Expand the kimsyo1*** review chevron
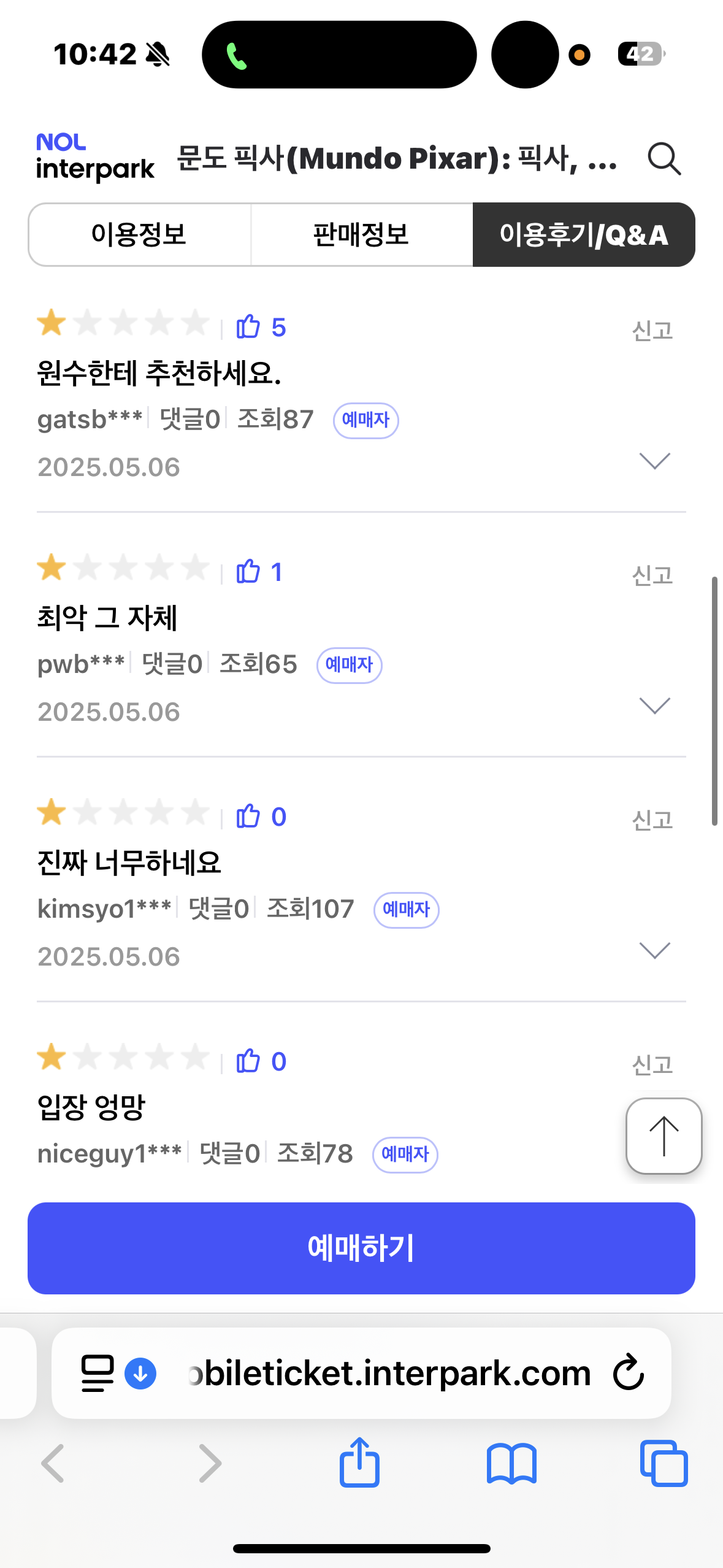 tap(654, 950)
